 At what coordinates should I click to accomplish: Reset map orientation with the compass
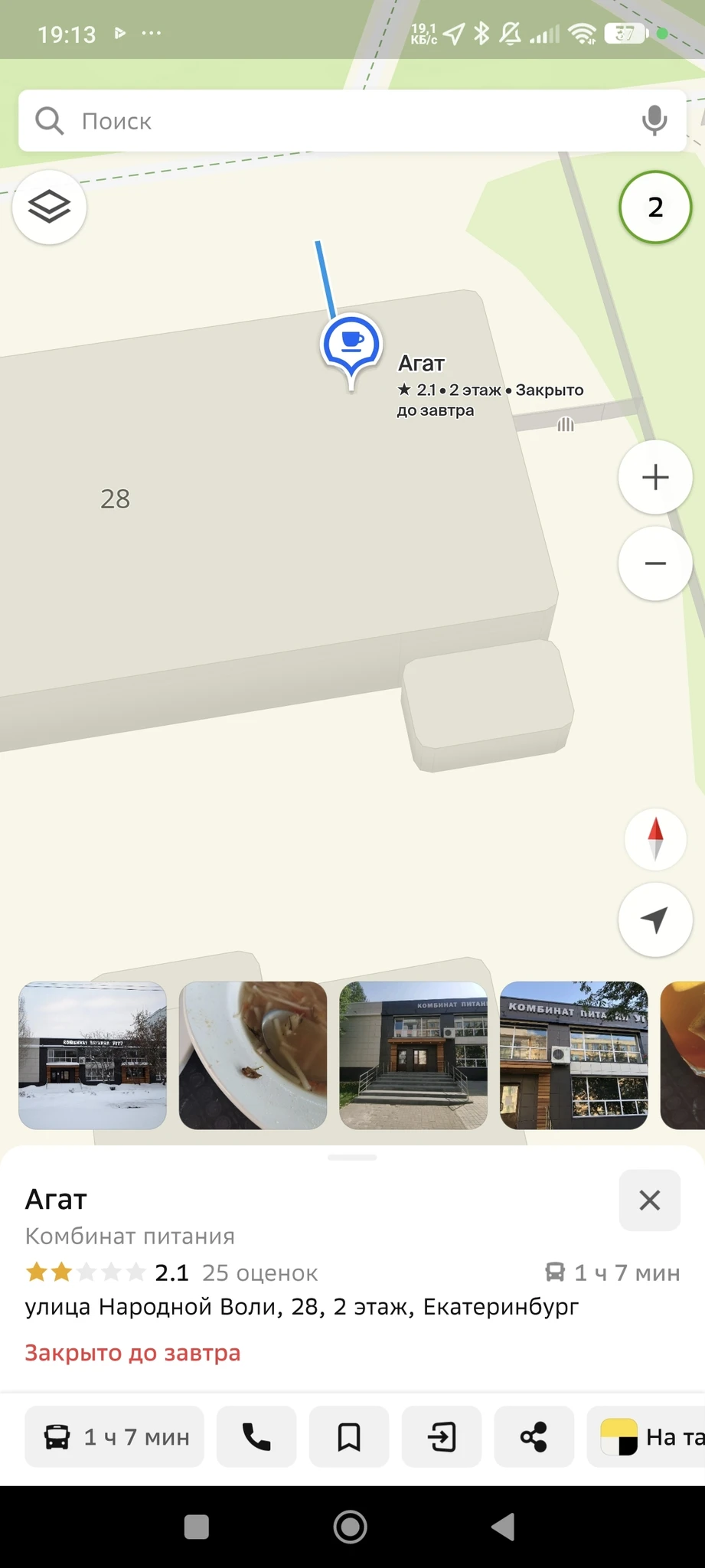tap(655, 839)
